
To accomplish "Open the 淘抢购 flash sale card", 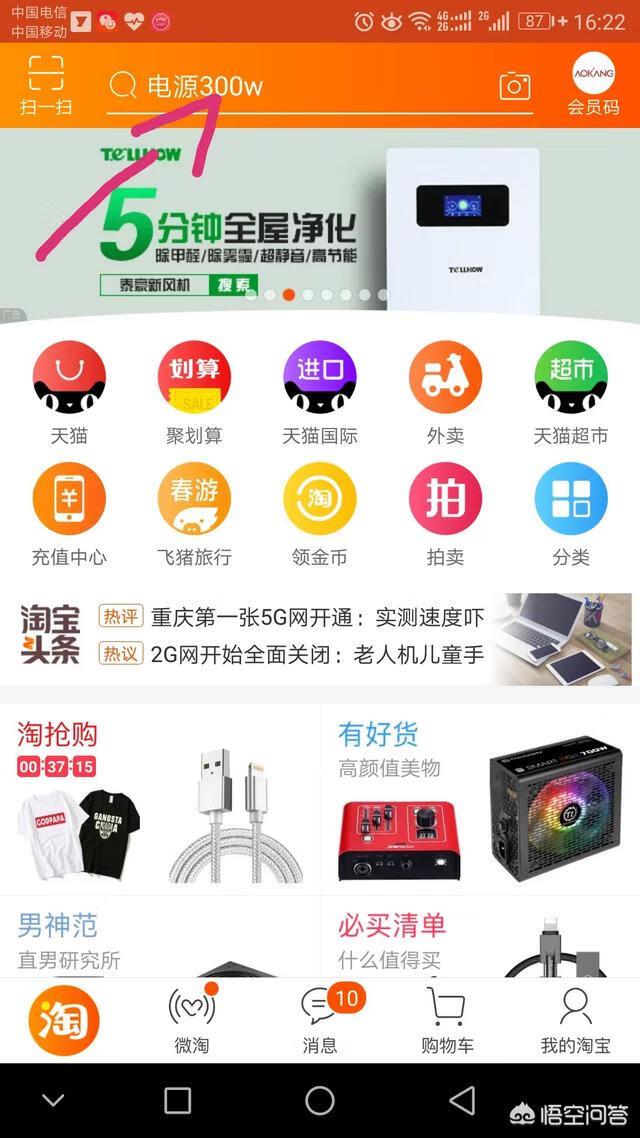I will [160, 800].
